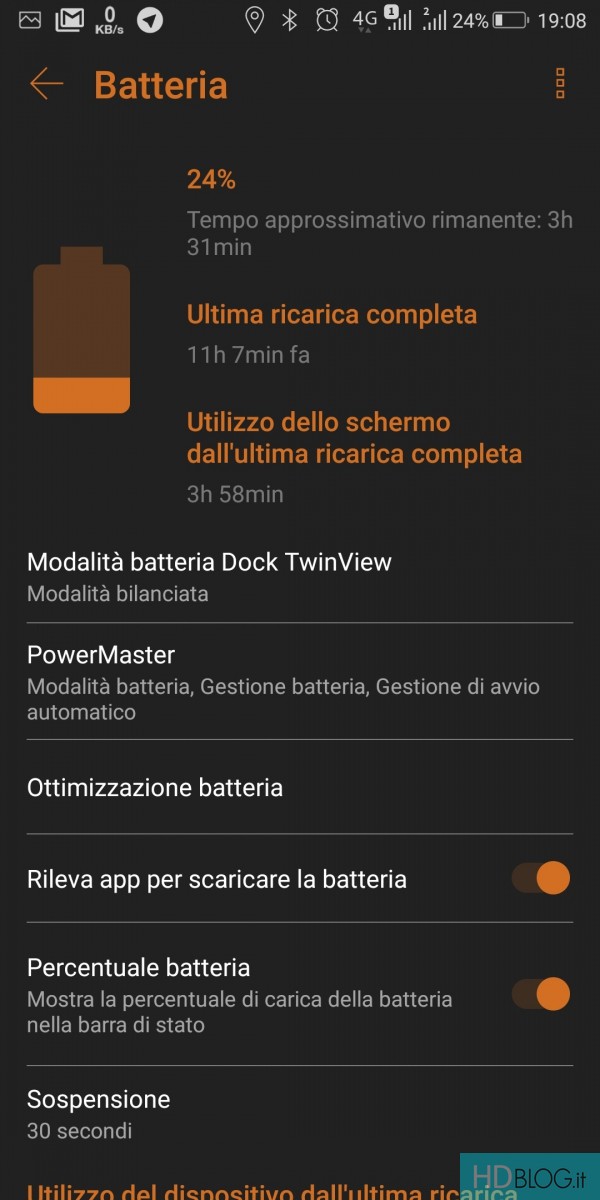Disable Percentuale batteria switch
Screen dimensions: 600x1200
[x=541, y=994]
